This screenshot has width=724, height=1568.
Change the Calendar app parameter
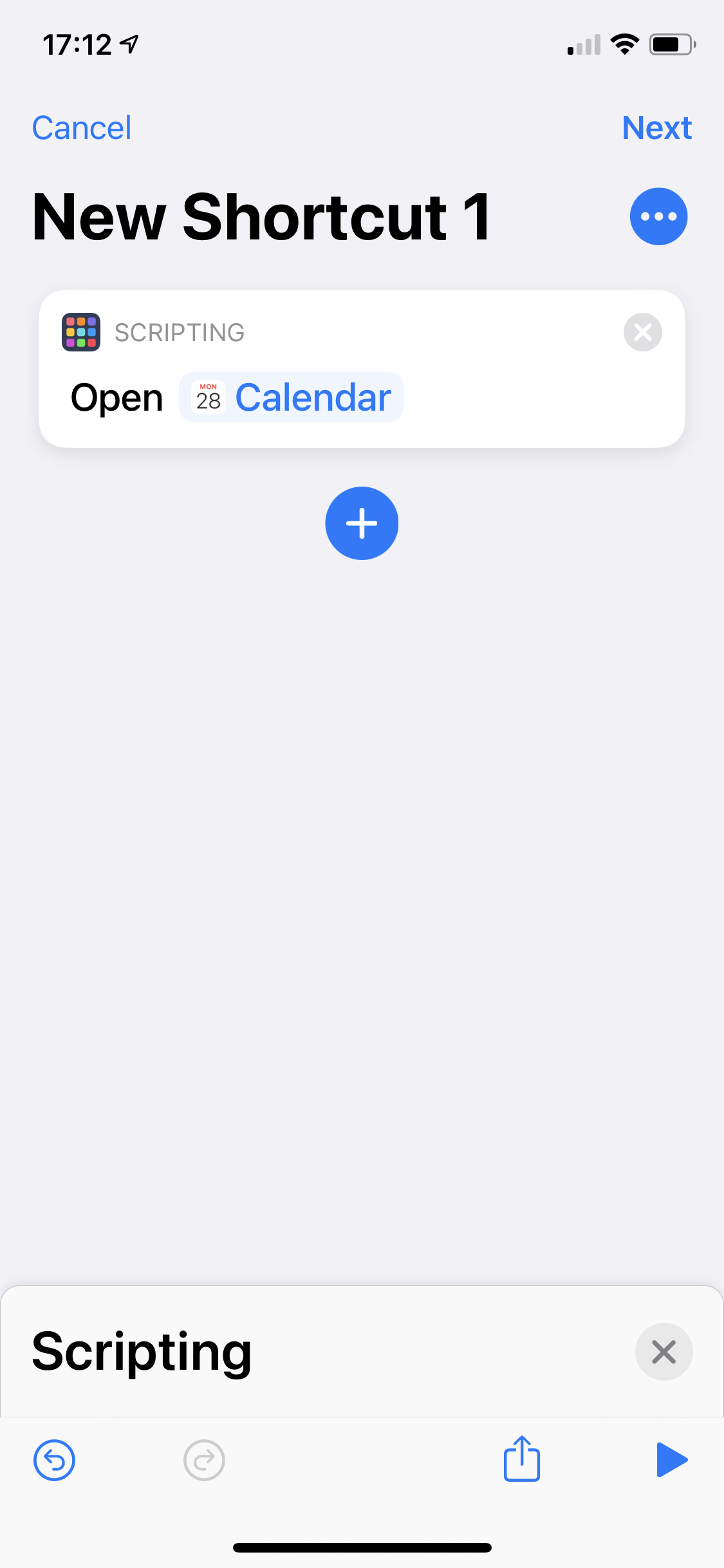pyautogui.click(x=292, y=397)
